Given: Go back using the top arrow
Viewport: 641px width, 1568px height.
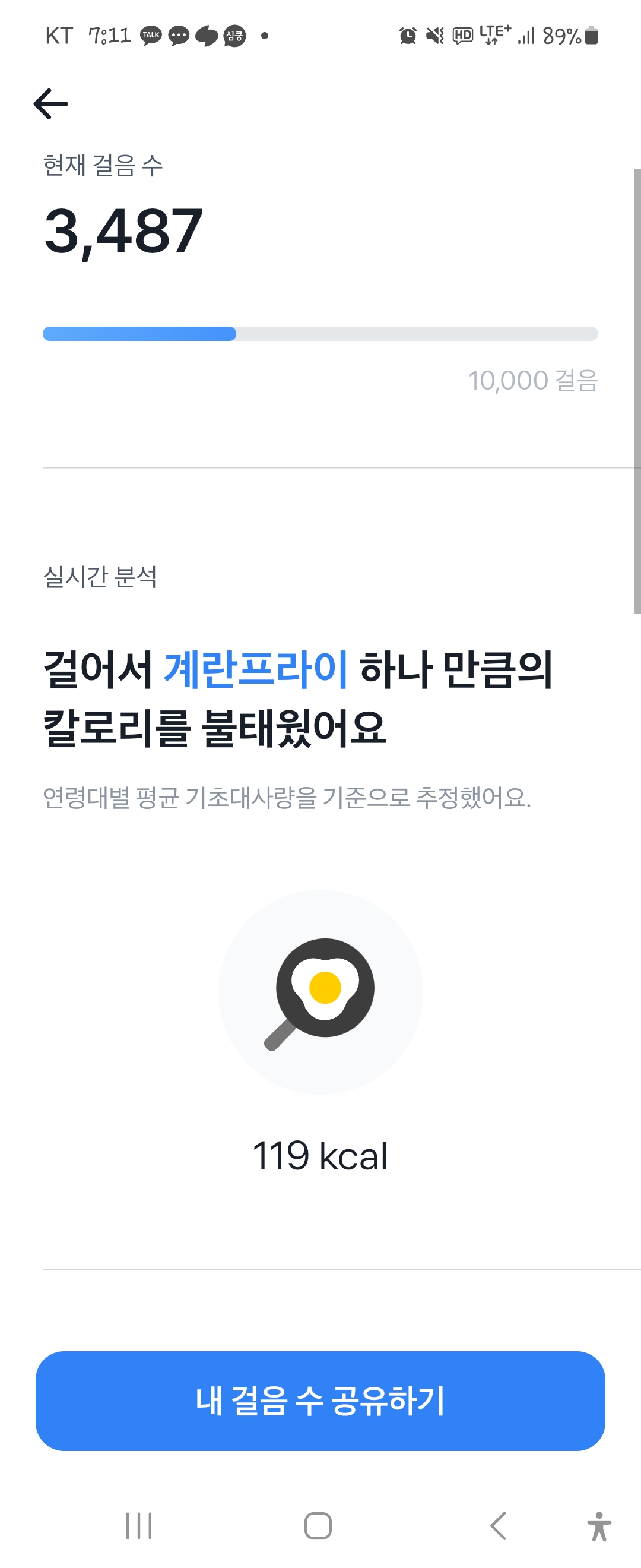Looking at the screenshot, I should [50, 103].
